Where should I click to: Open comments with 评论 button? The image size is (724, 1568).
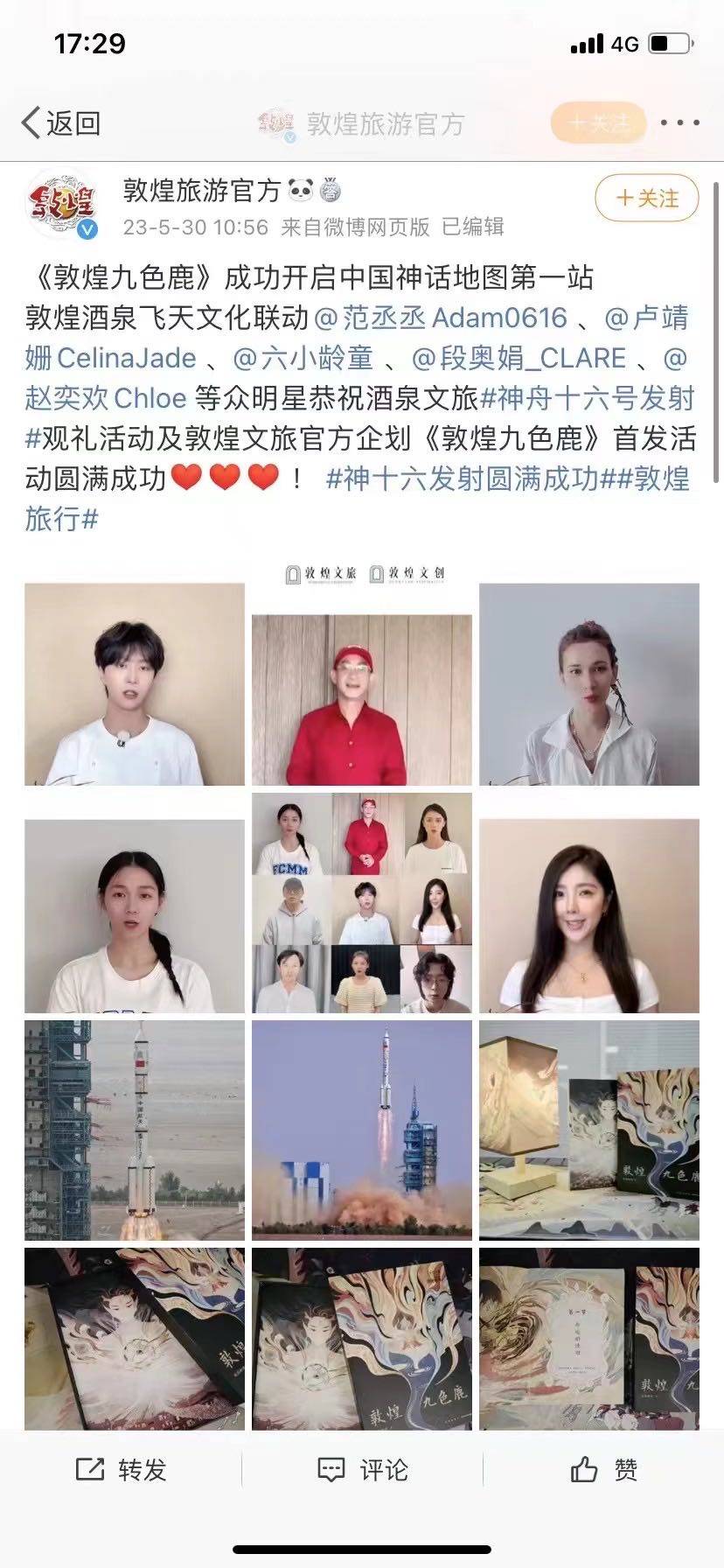362,1469
